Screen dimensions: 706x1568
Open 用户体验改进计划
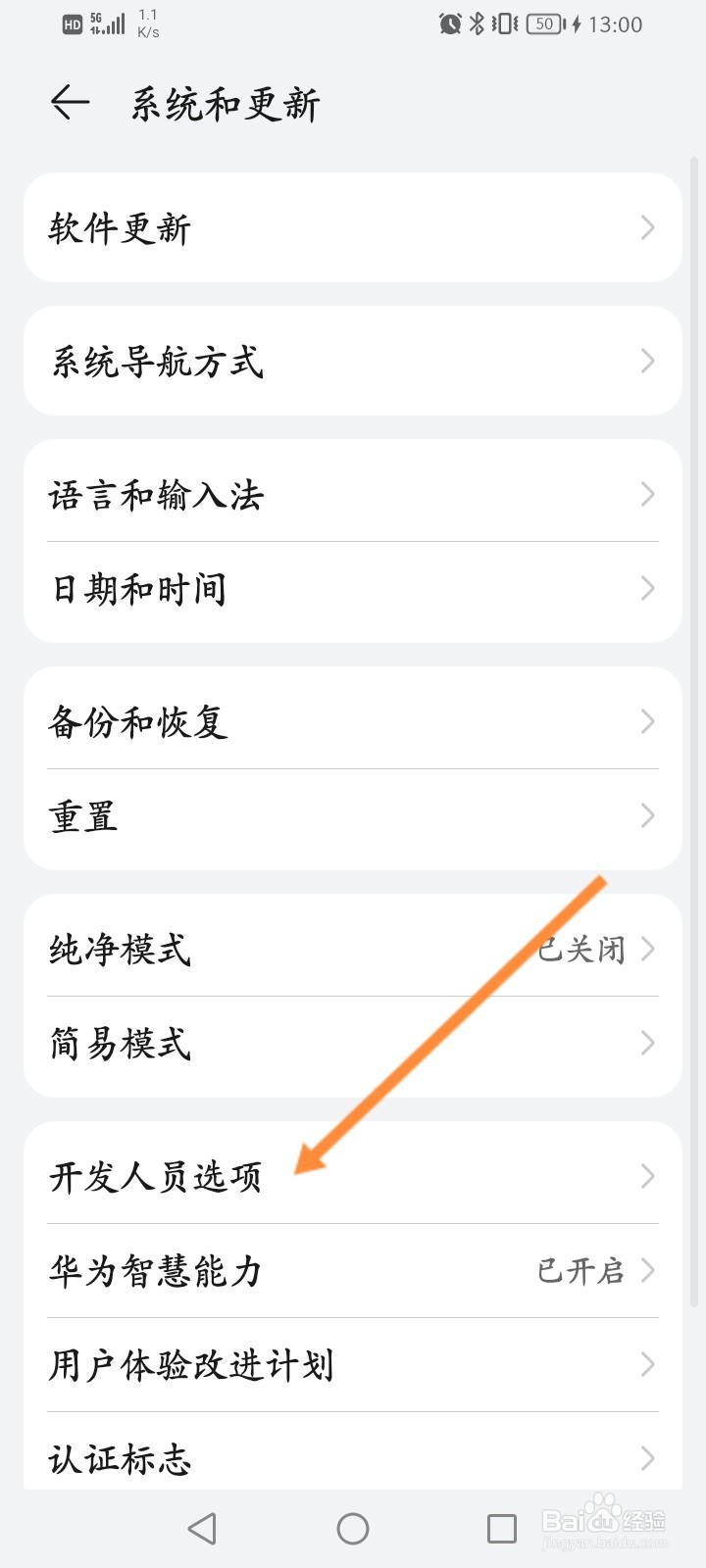coord(353,1363)
